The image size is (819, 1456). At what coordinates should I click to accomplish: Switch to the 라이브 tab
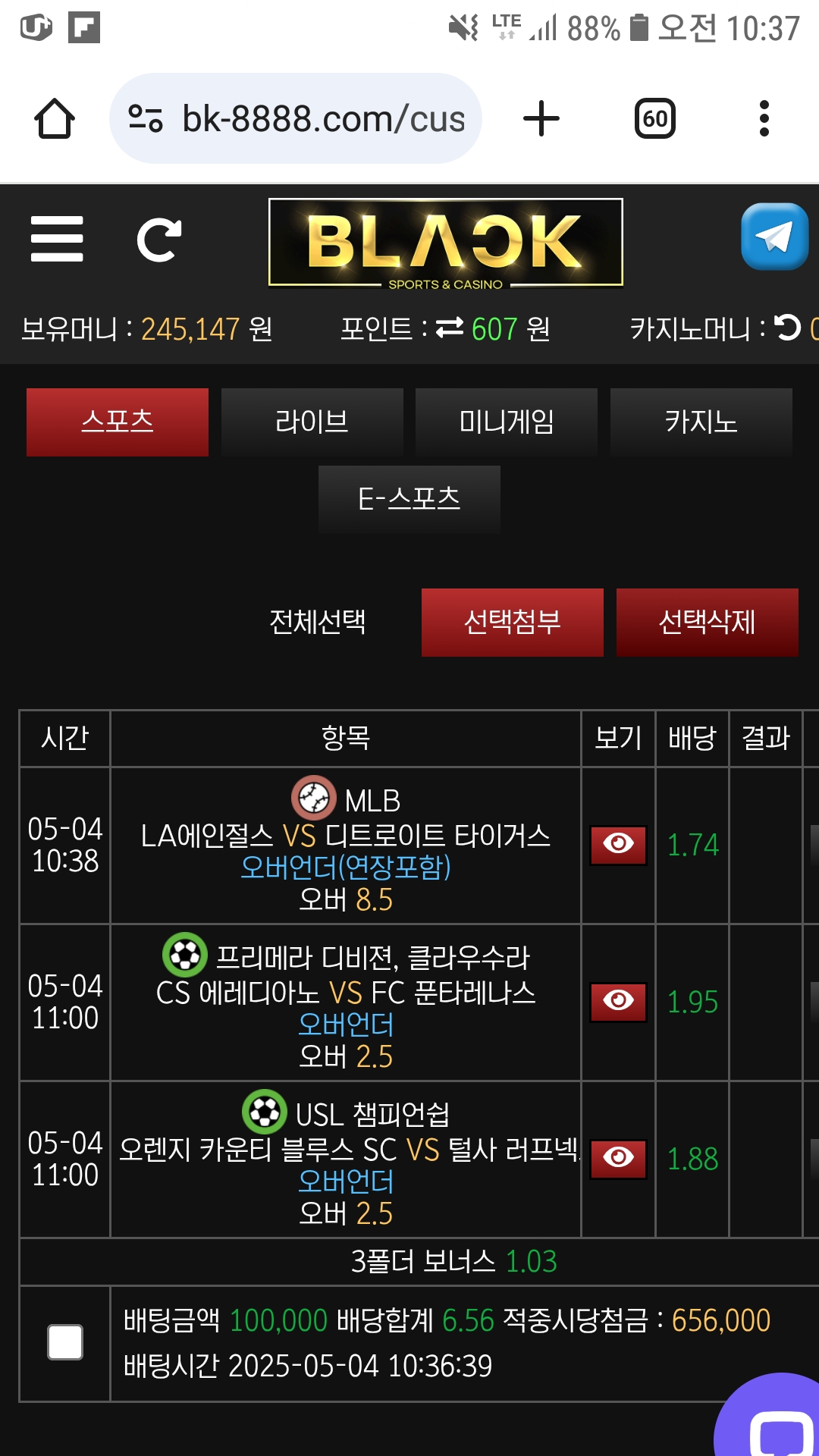[312, 422]
